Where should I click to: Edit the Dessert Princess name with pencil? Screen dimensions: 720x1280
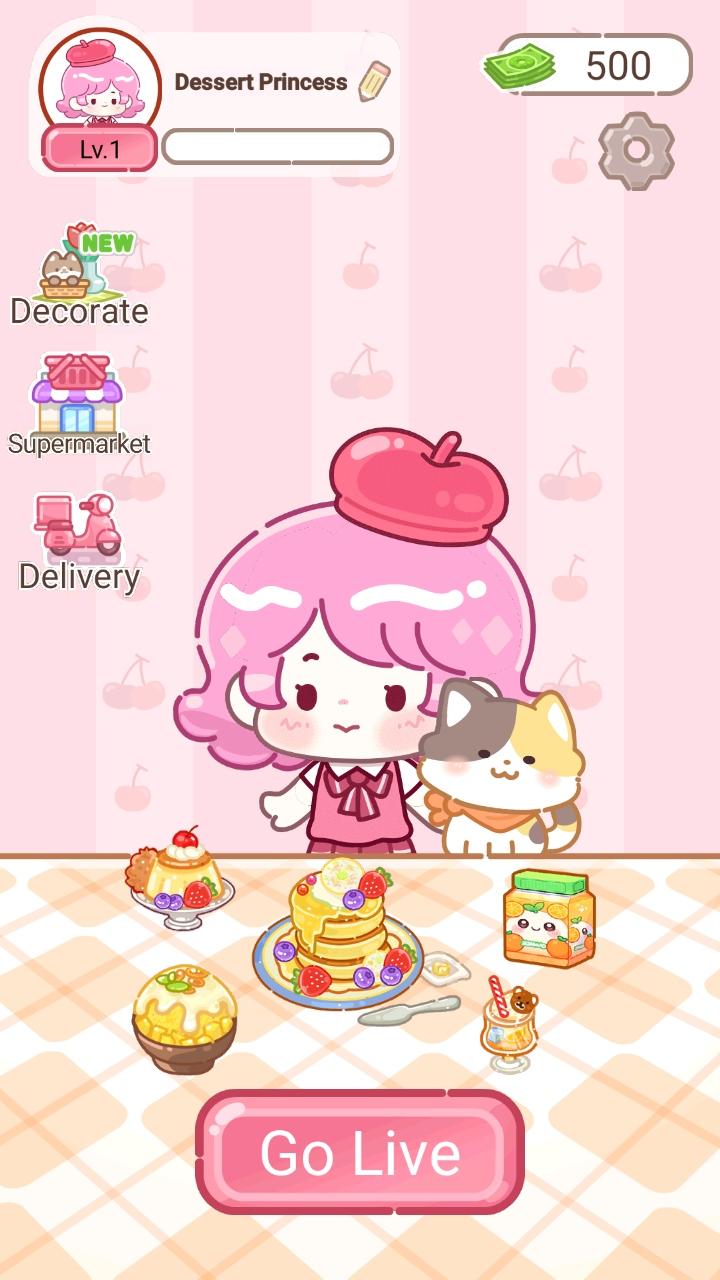374,81
